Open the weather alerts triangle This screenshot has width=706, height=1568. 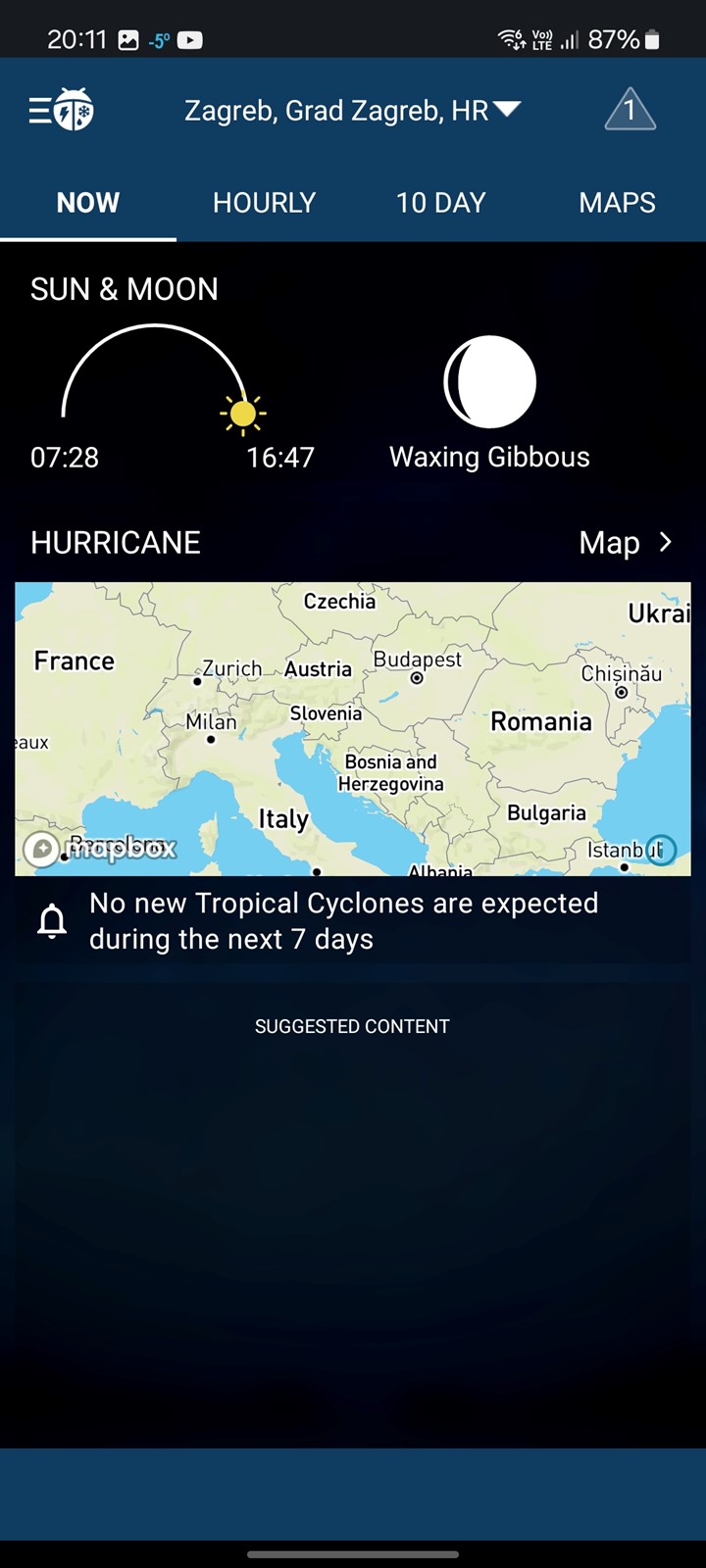point(630,110)
